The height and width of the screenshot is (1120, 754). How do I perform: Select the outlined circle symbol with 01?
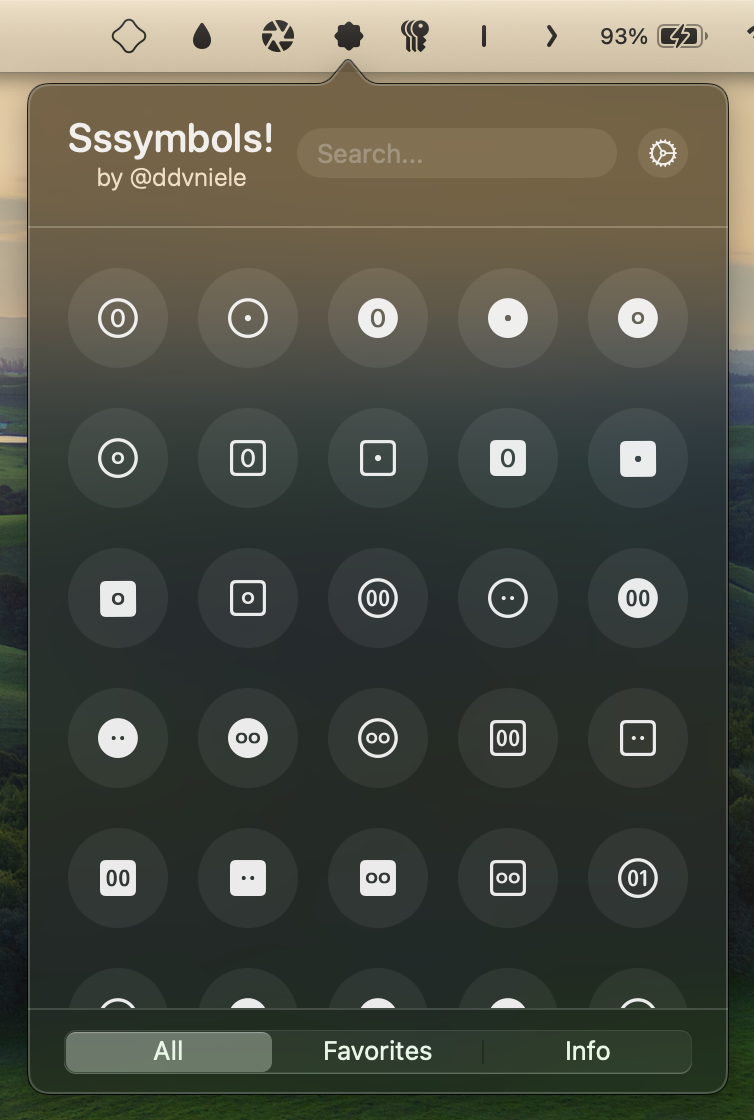click(x=638, y=878)
